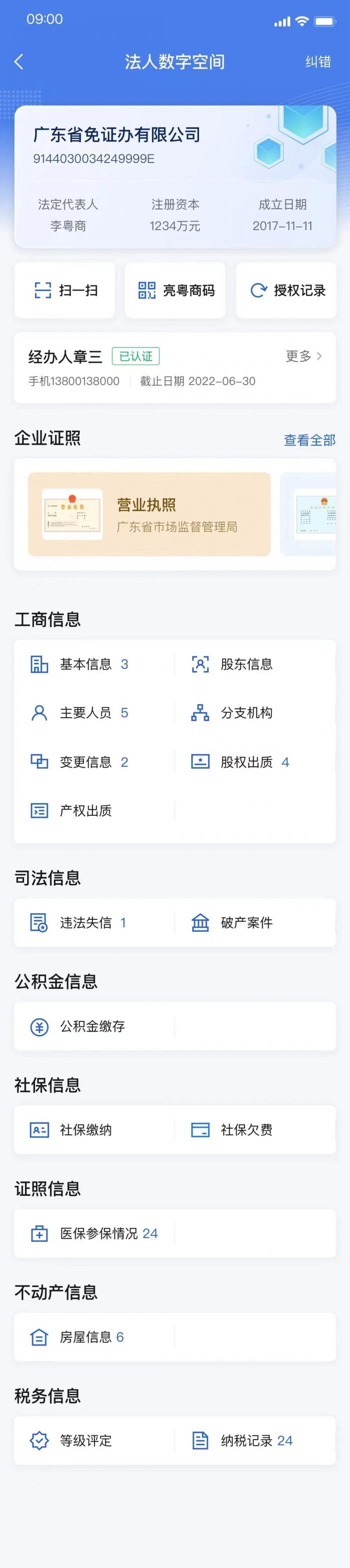This screenshot has width=350, height=1568.
Task: Check 社保欠费 social insurance arrears
Action: coord(246,1130)
